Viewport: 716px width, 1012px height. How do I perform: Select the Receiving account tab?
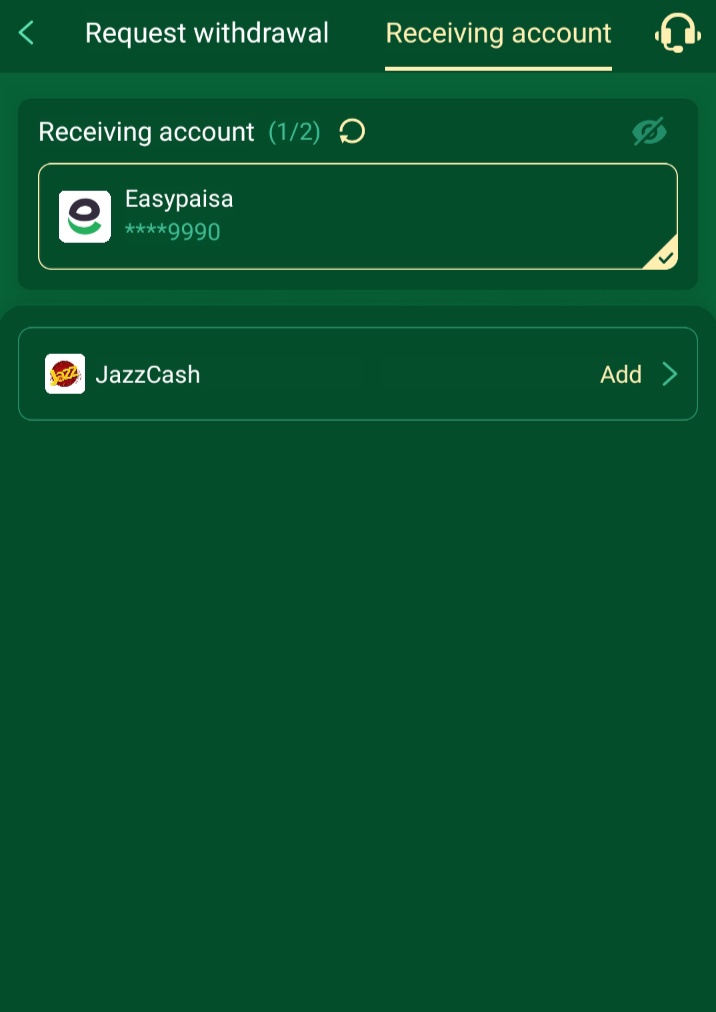[498, 33]
